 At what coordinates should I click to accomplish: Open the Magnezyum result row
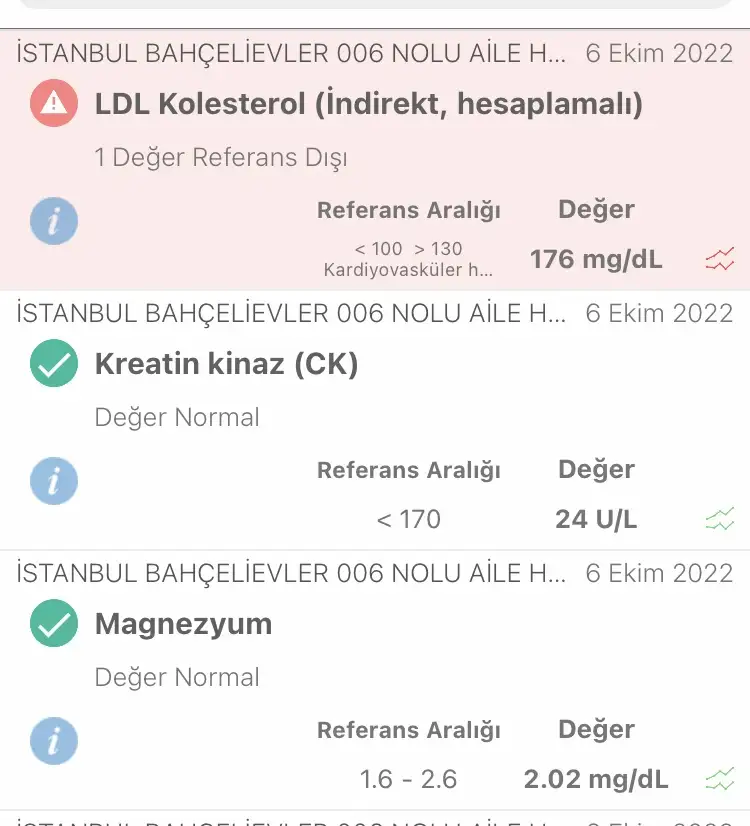pyautogui.click(x=183, y=624)
